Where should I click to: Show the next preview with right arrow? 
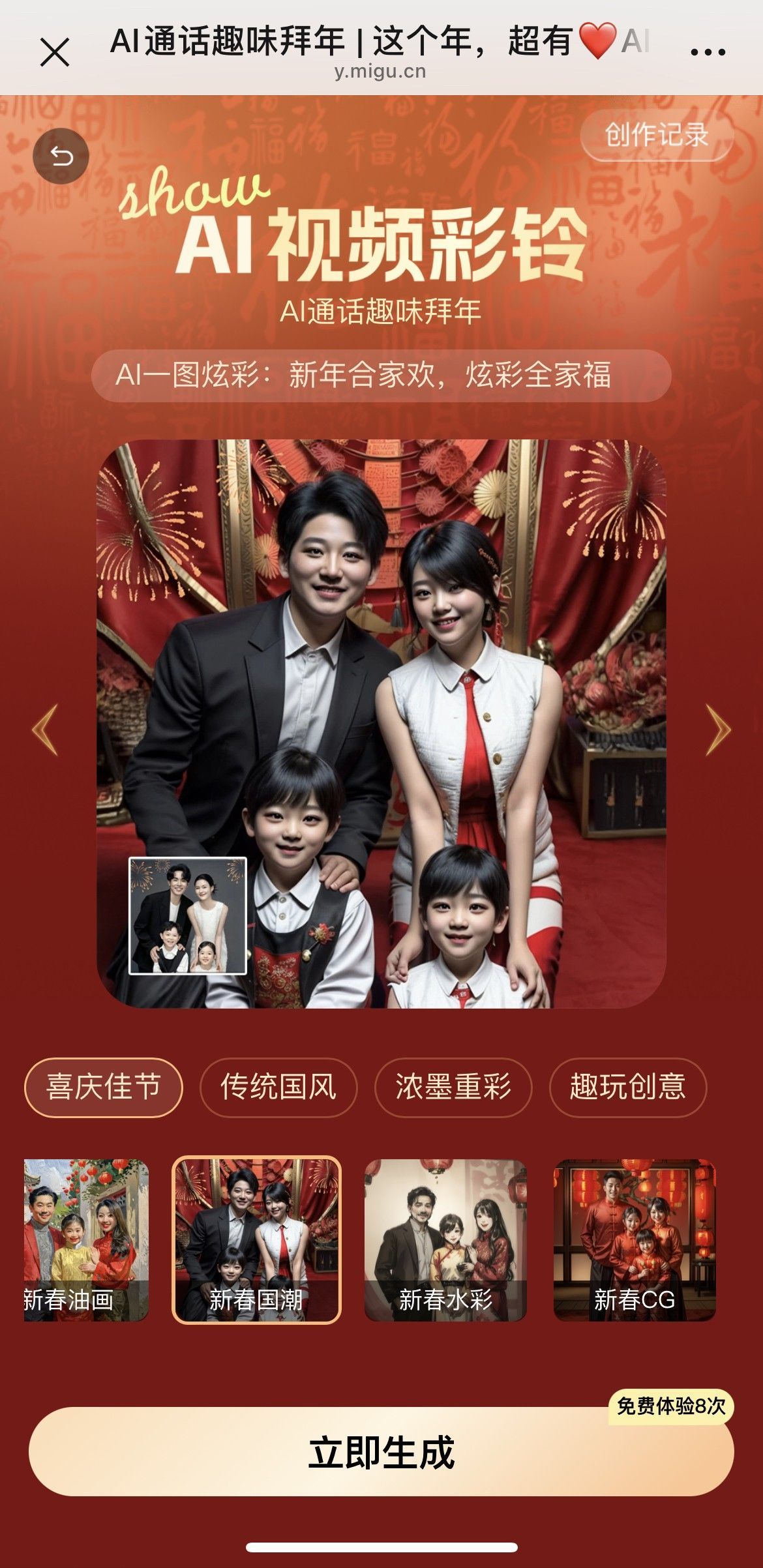pyautogui.click(x=718, y=730)
